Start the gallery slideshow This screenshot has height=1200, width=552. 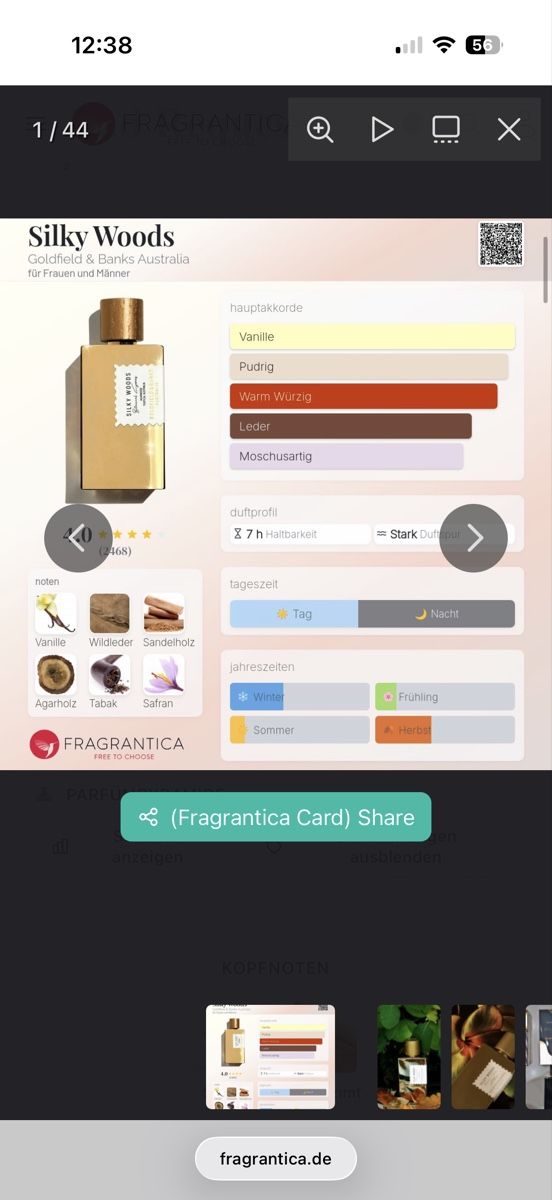tap(382, 129)
